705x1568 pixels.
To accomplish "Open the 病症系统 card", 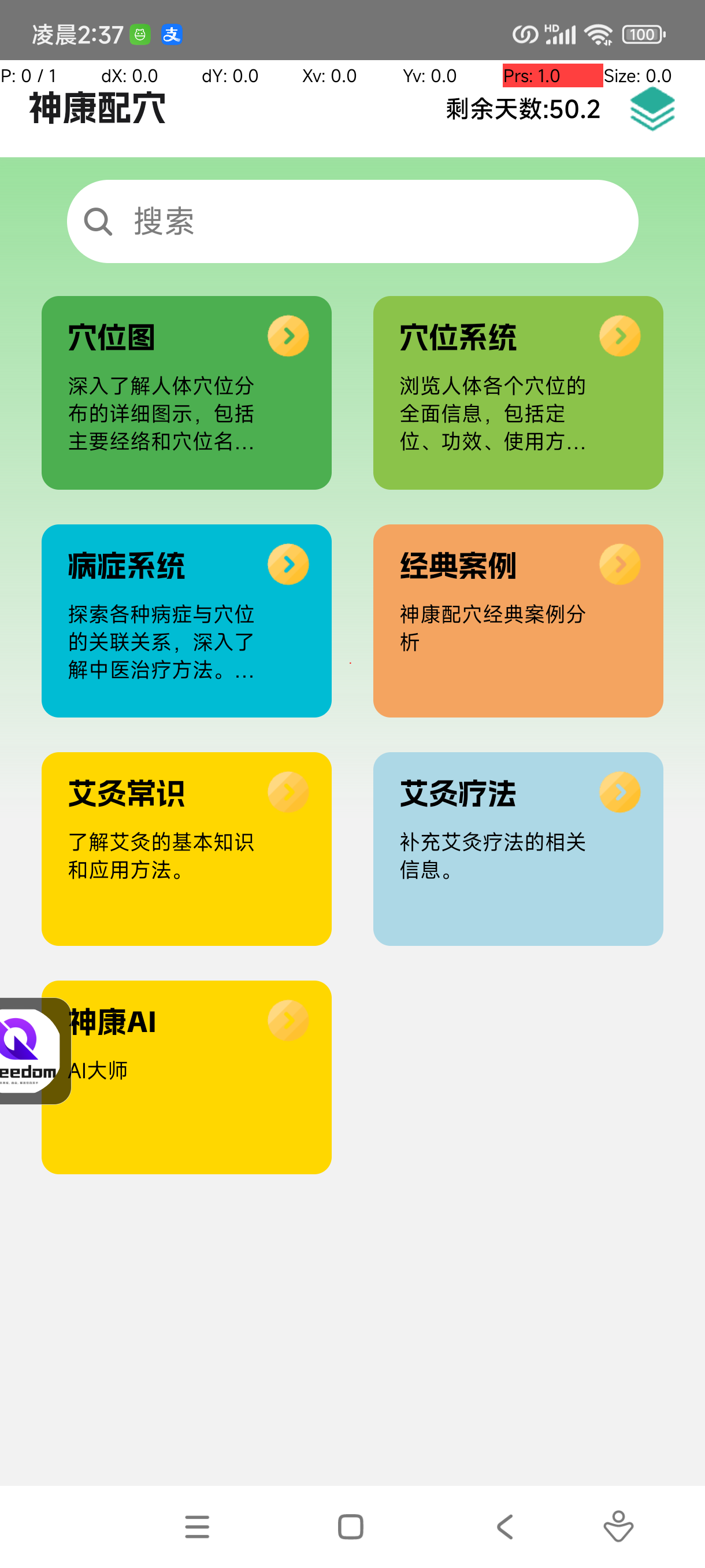I will click(x=186, y=620).
